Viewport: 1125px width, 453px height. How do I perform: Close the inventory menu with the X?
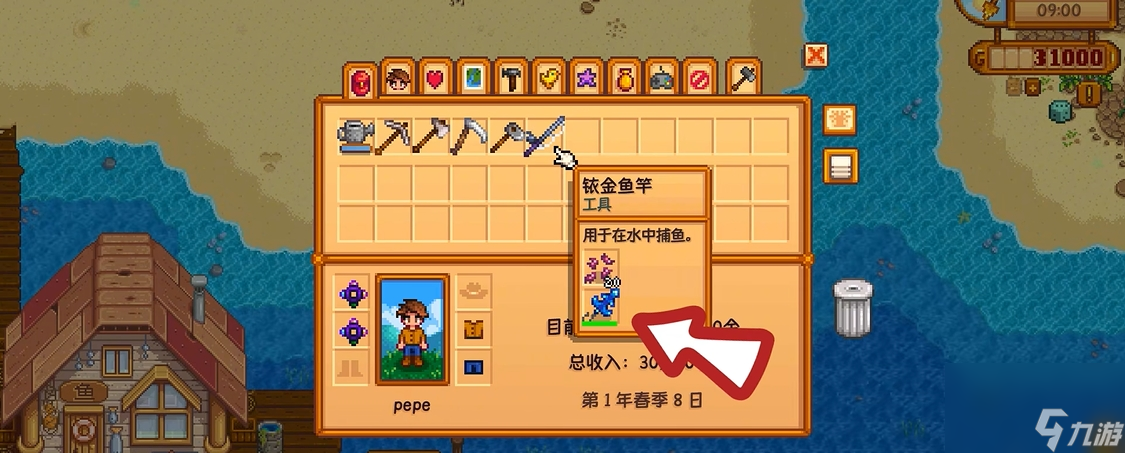tap(816, 55)
